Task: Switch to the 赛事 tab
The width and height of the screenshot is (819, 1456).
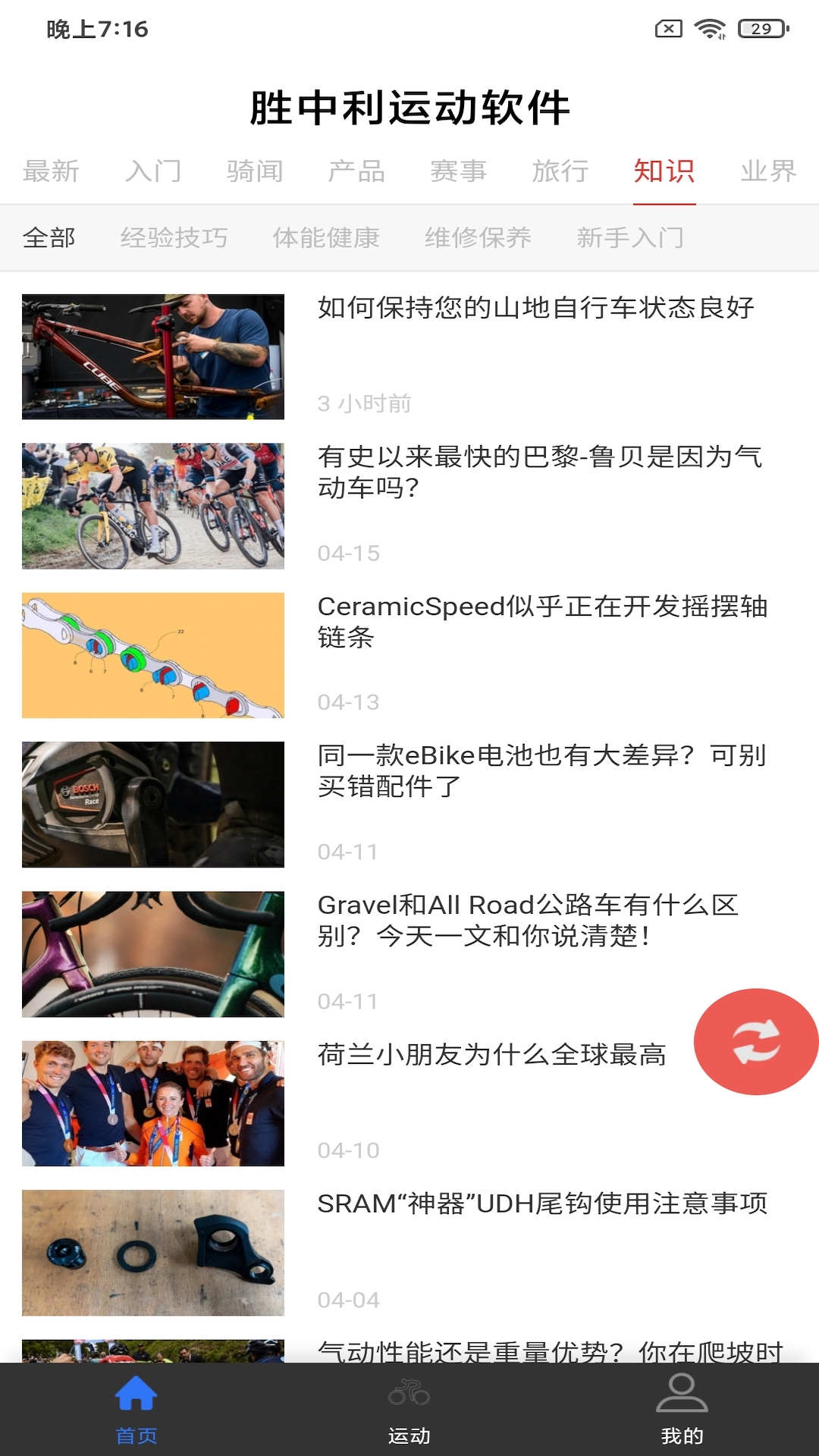Action: 459,171
